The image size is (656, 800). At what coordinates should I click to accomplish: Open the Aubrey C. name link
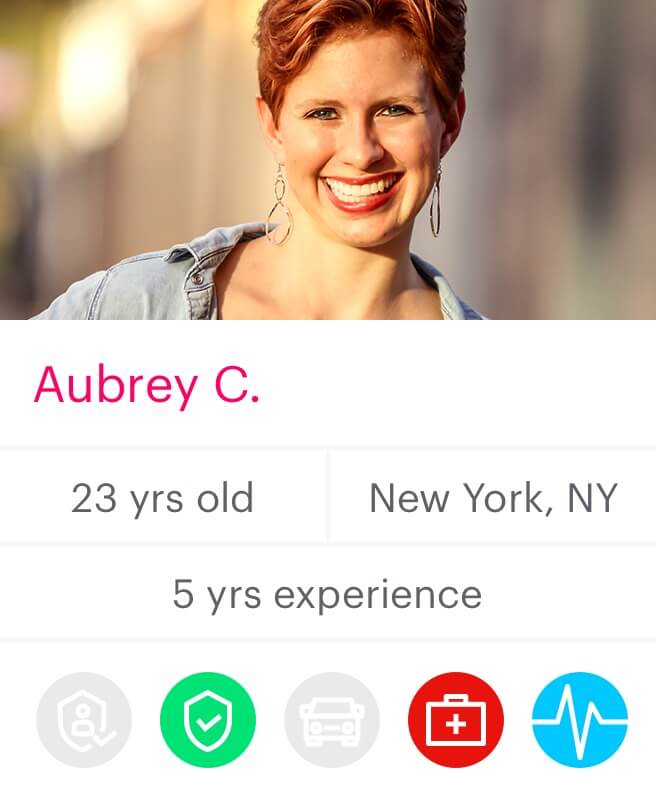tap(147, 385)
